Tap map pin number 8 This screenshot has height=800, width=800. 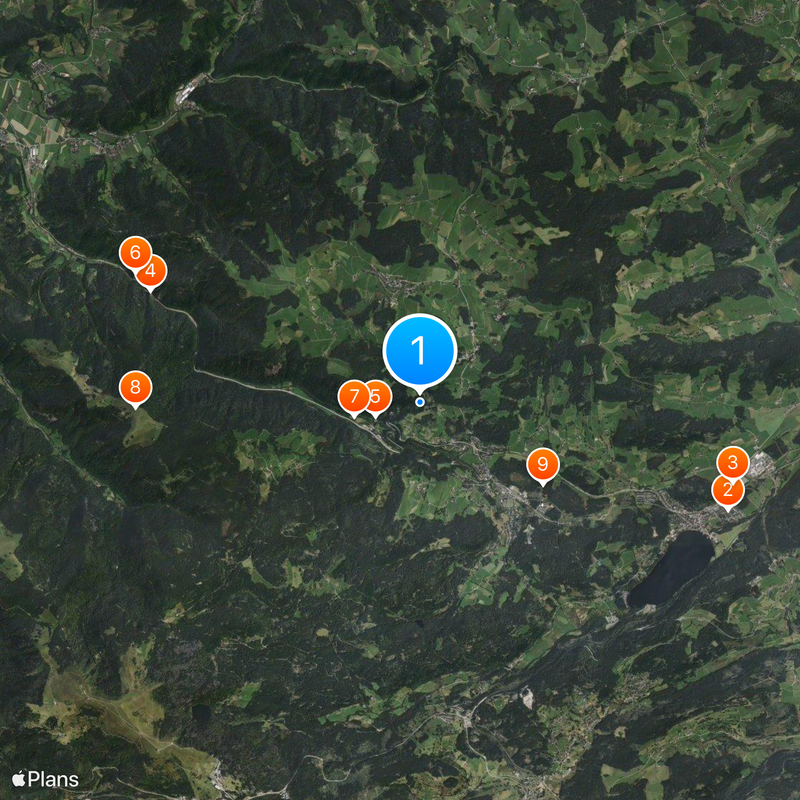[135, 386]
